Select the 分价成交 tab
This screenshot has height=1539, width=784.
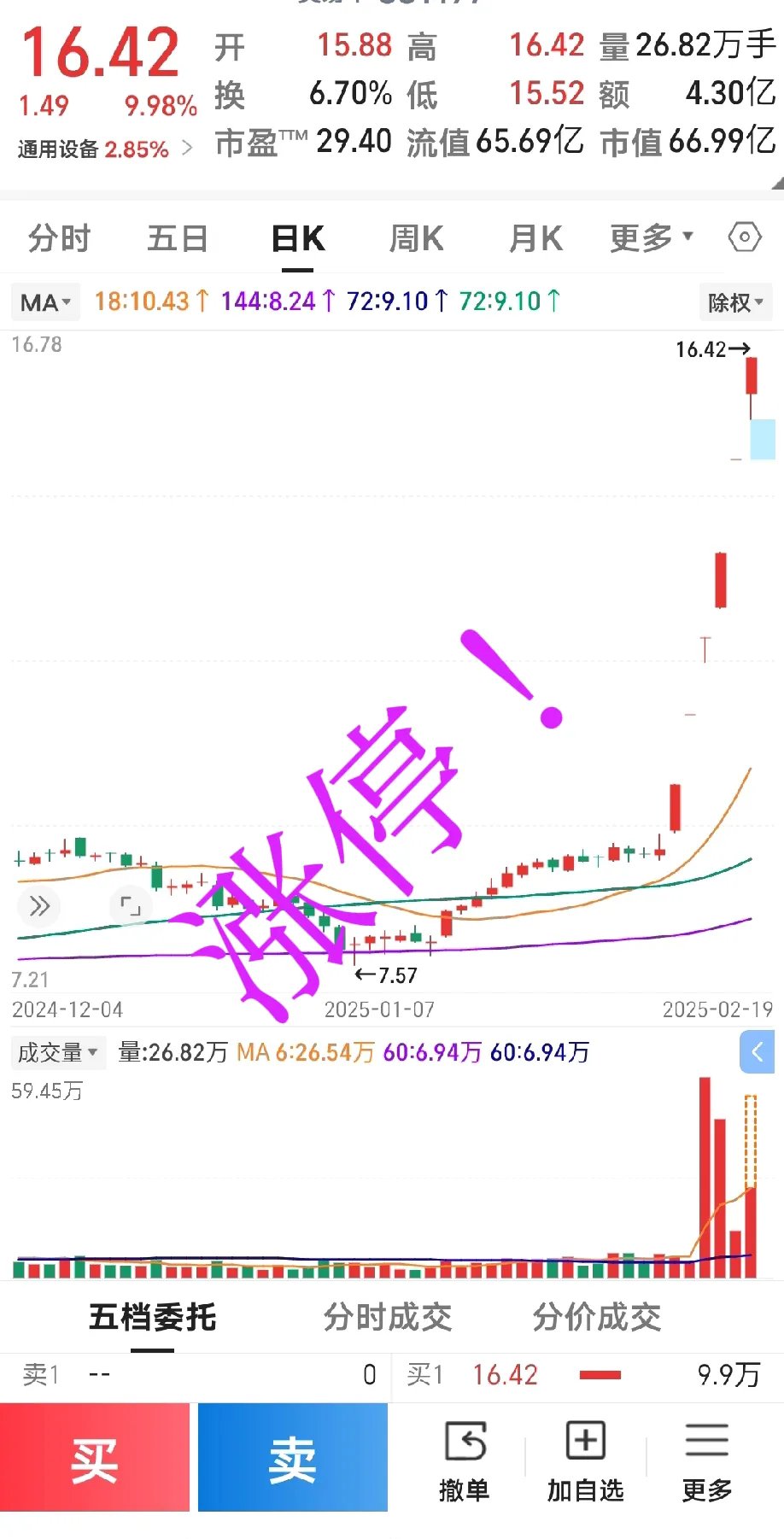(x=597, y=1317)
